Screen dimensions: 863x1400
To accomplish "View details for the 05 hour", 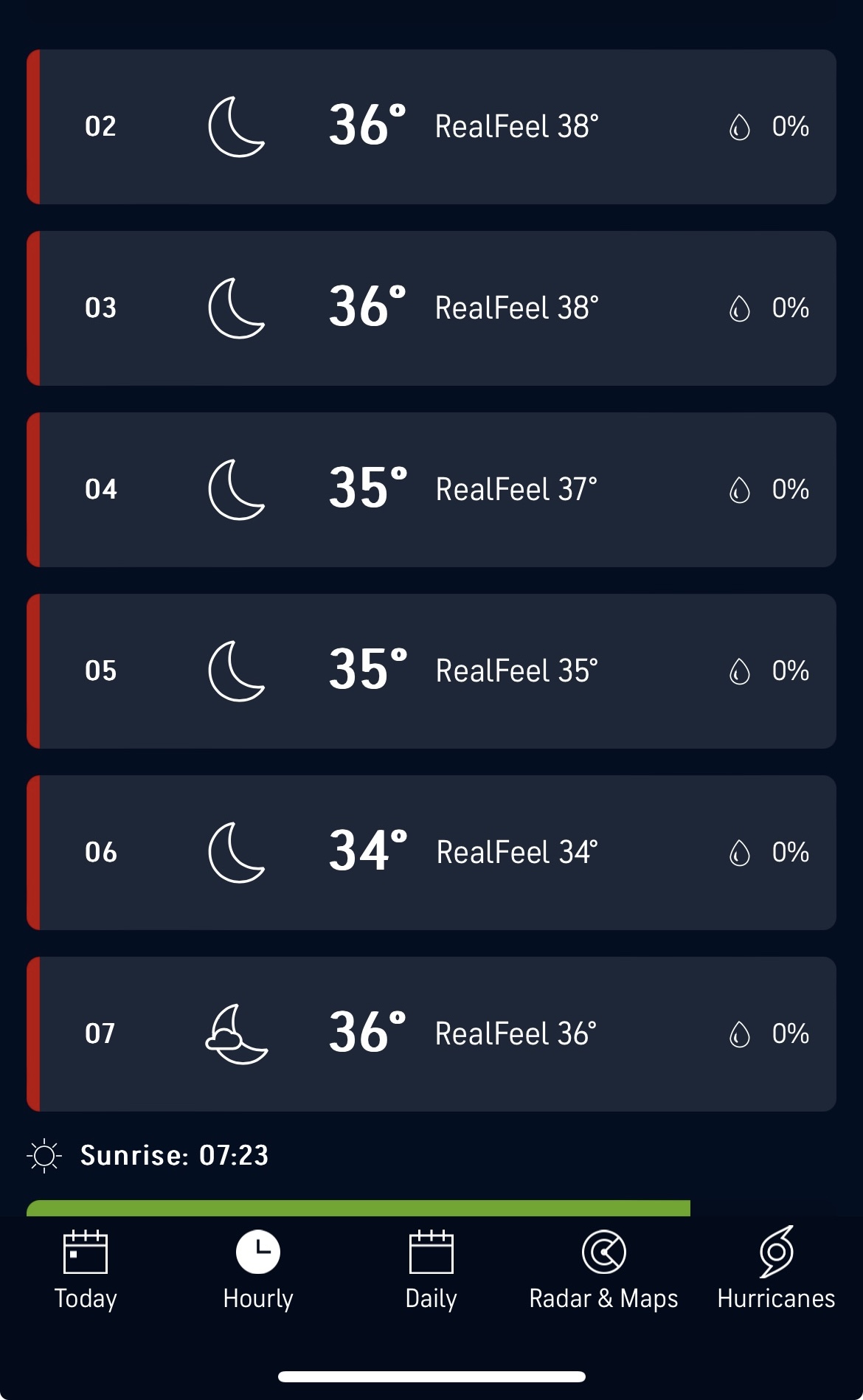I will (431, 671).
